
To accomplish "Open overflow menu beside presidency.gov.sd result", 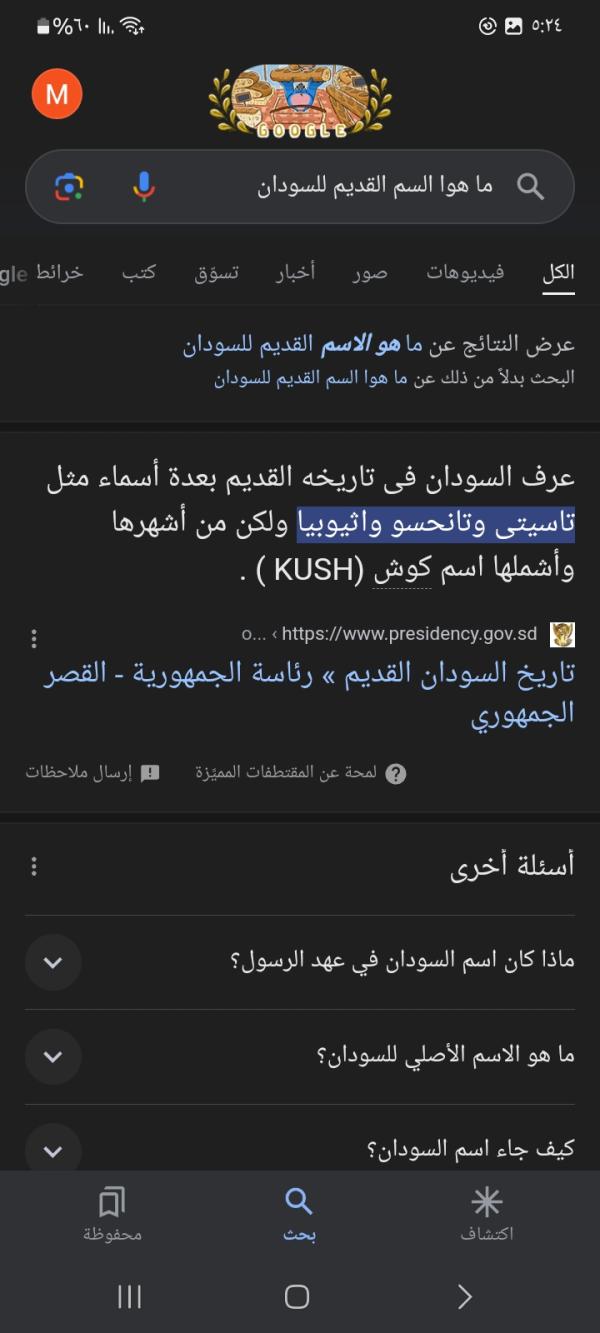I will (x=35, y=637).
